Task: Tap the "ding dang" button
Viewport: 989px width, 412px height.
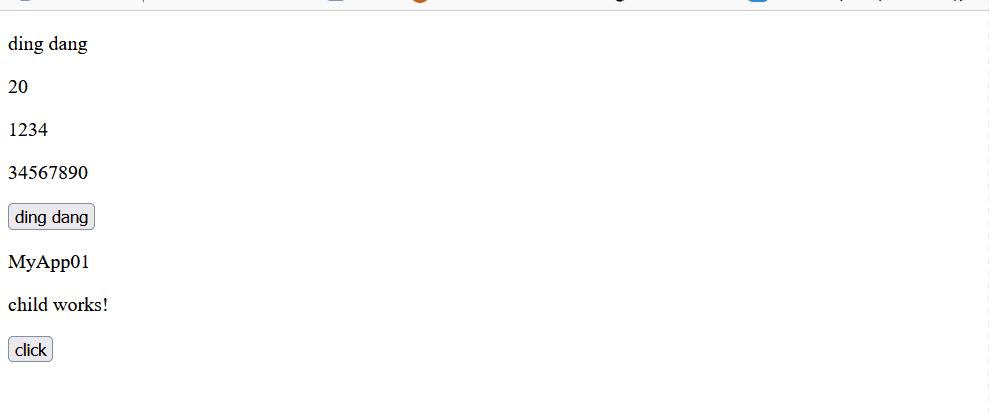Action: (x=51, y=217)
